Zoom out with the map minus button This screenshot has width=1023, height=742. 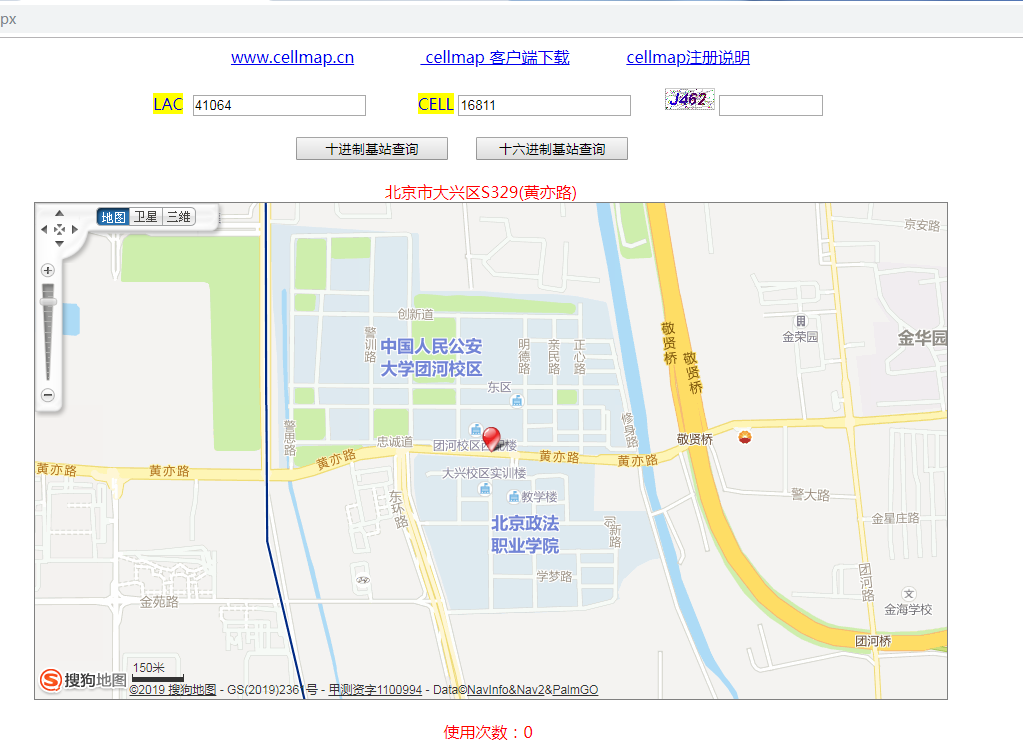pyautogui.click(x=47, y=395)
